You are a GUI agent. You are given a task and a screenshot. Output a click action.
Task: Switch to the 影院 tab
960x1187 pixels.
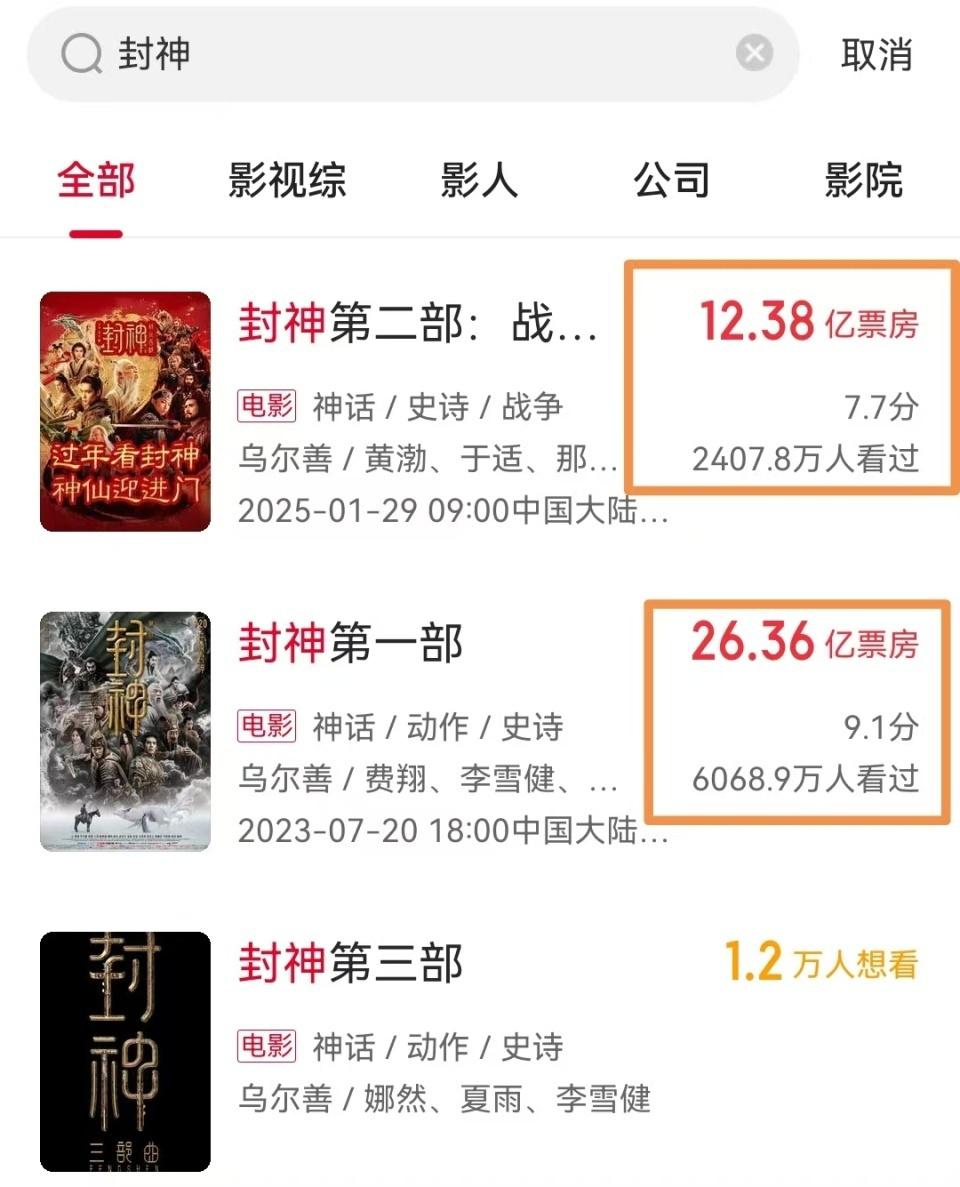(x=863, y=181)
